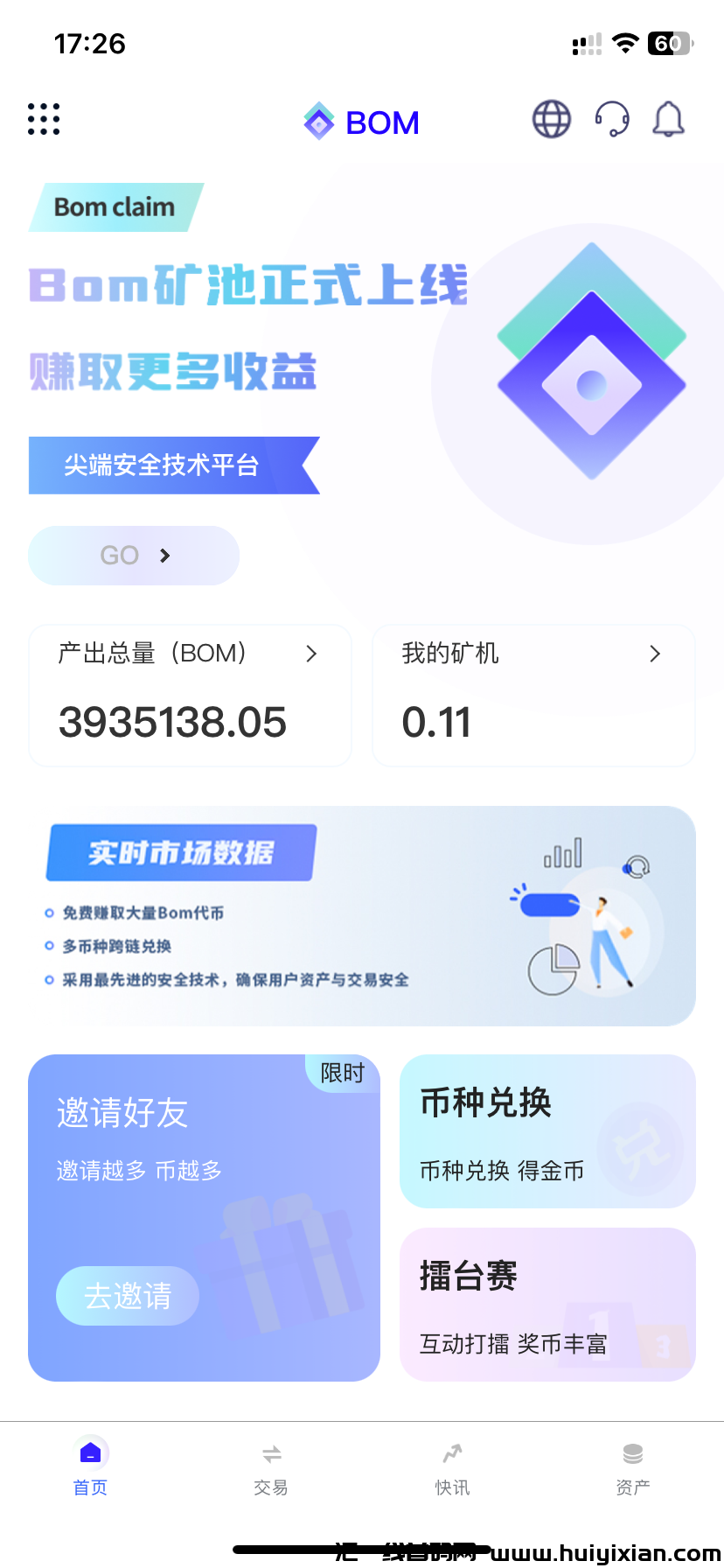
Task: Open the 币种兑换 card
Action: 547,1130
